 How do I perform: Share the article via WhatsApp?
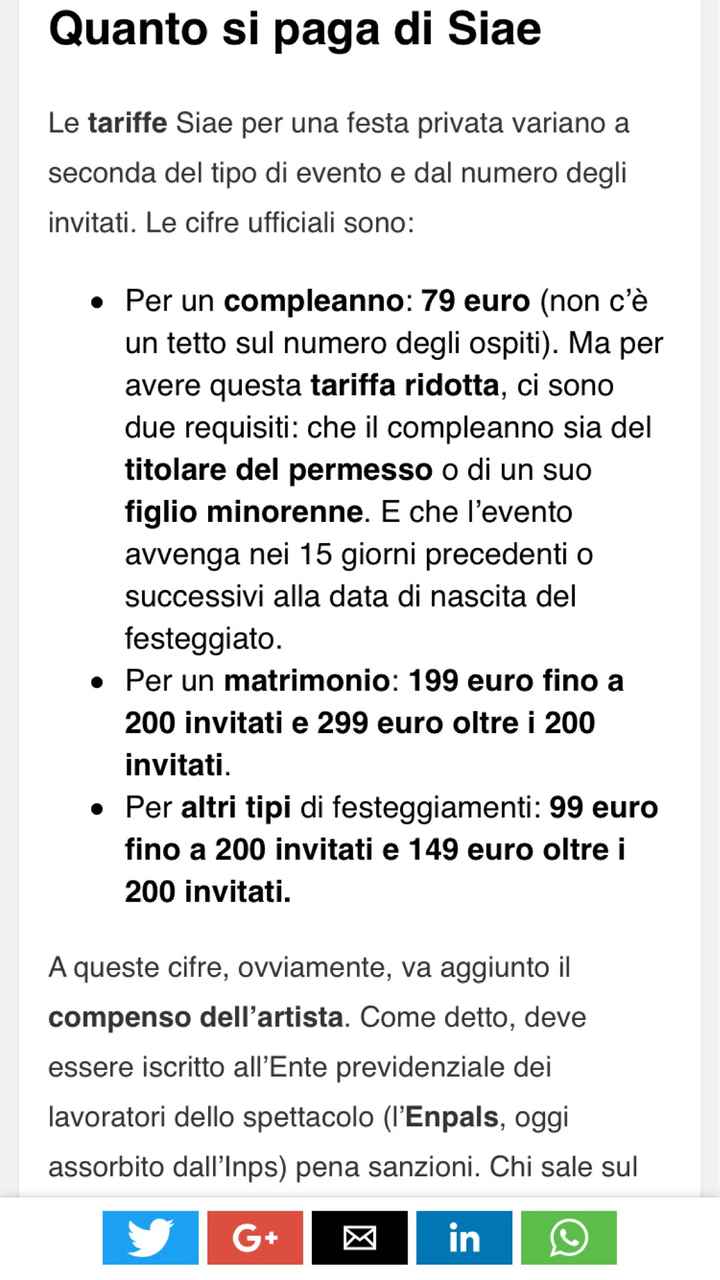[x=568, y=1238]
